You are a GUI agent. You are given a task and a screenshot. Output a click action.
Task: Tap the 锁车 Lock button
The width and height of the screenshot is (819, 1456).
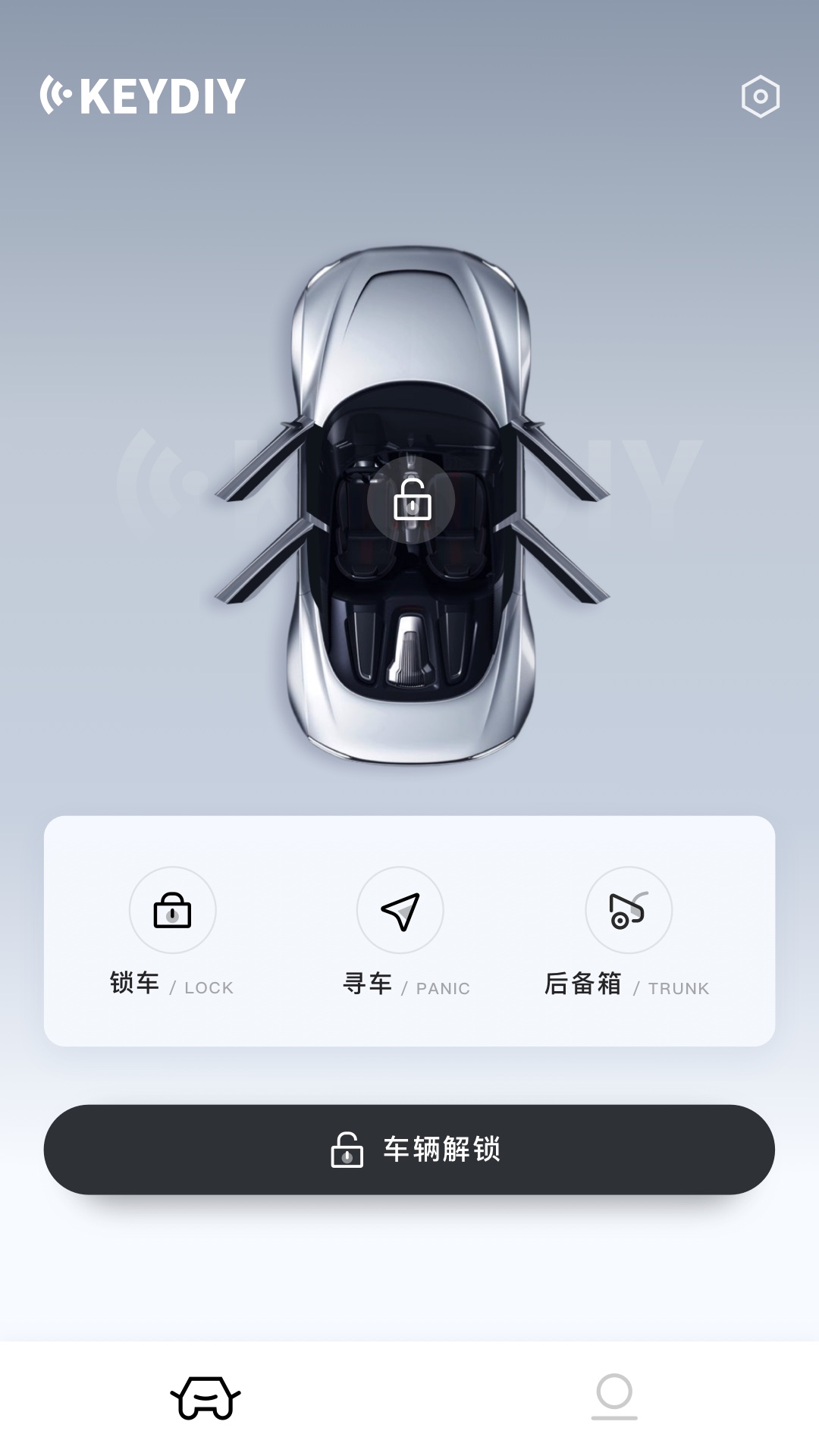coord(173,911)
